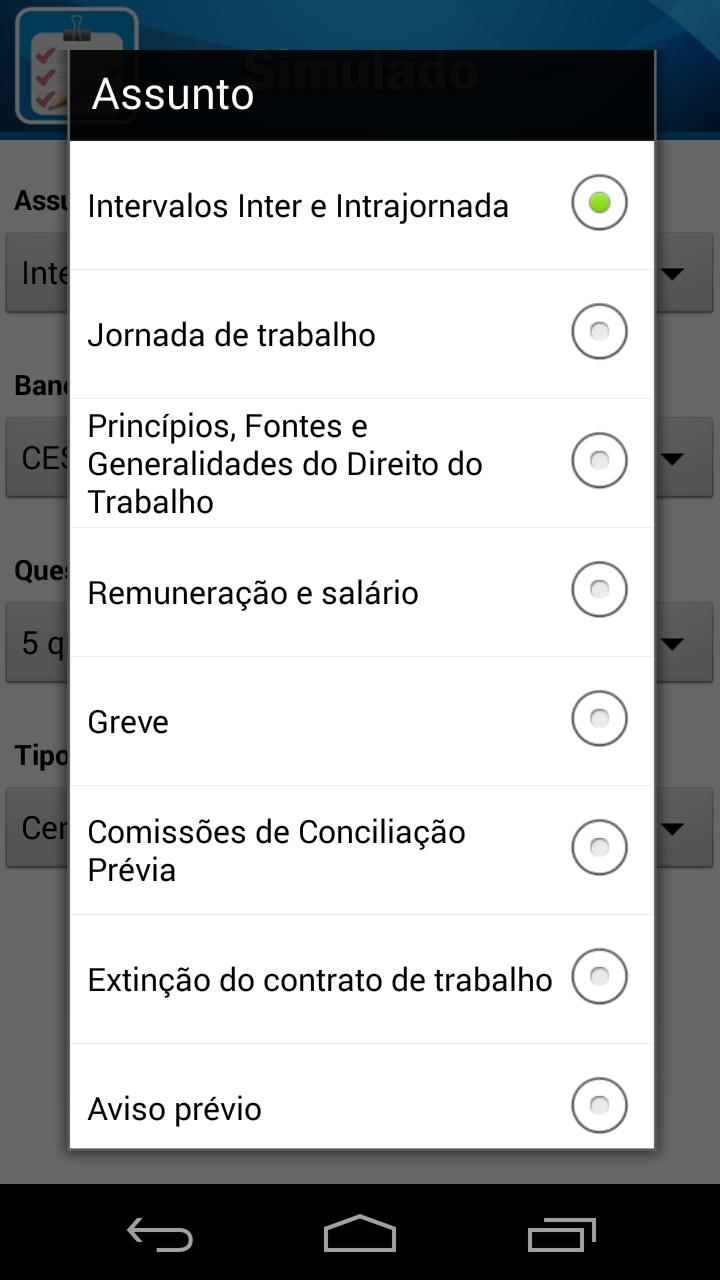The height and width of the screenshot is (1280, 720).
Task: Select the Jornada de trabalho radio button
Action: point(598,331)
